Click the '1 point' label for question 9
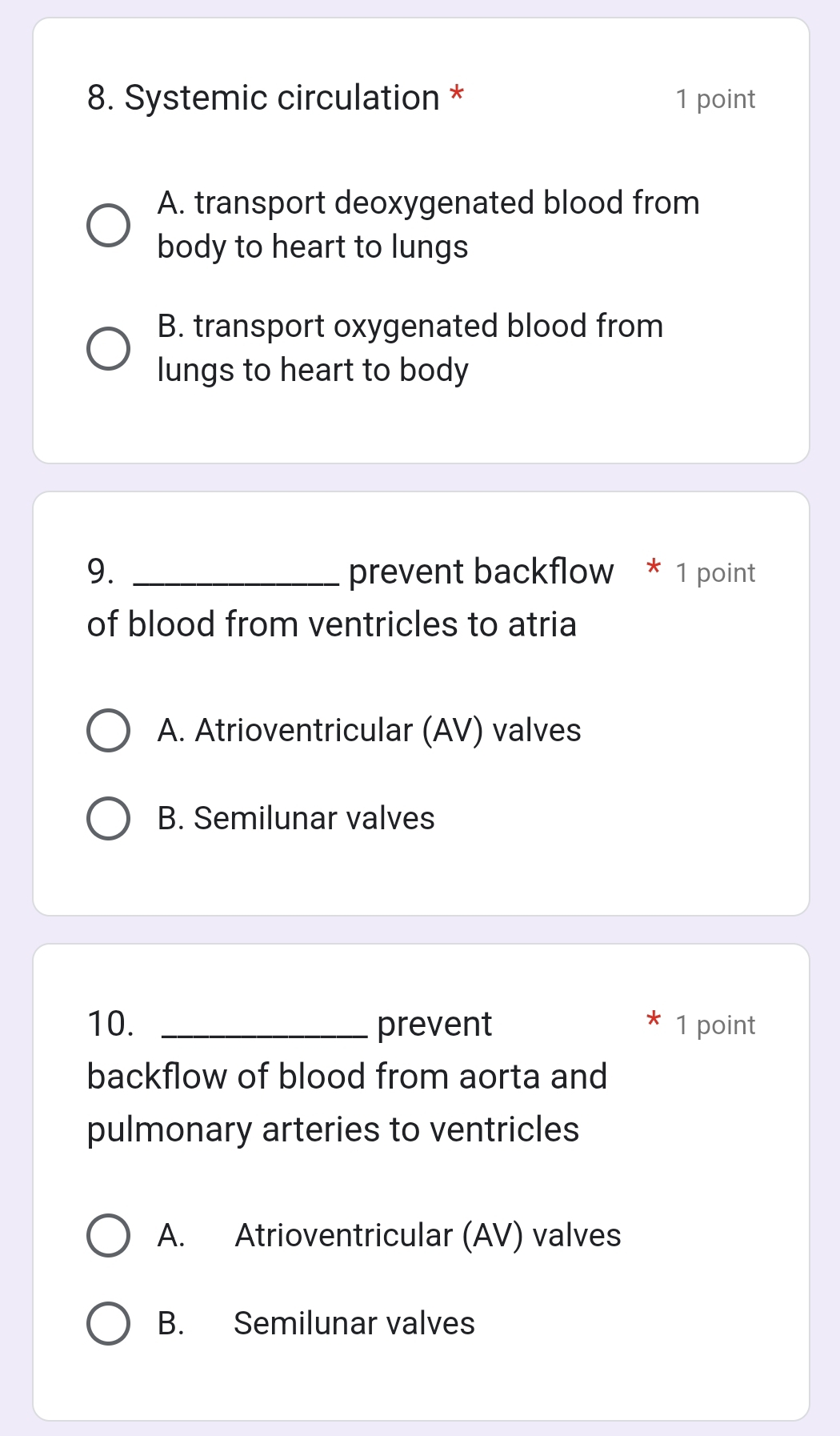The image size is (840, 1436). click(715, 572)
